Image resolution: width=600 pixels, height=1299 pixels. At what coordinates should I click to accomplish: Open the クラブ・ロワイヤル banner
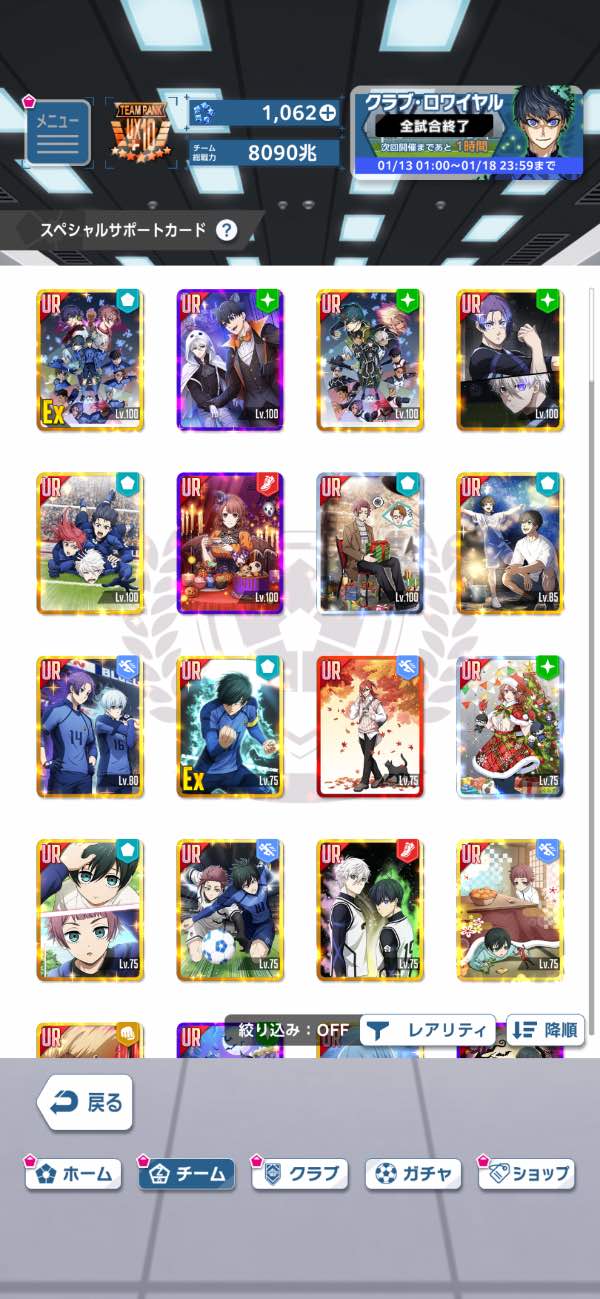click(466, 131)
